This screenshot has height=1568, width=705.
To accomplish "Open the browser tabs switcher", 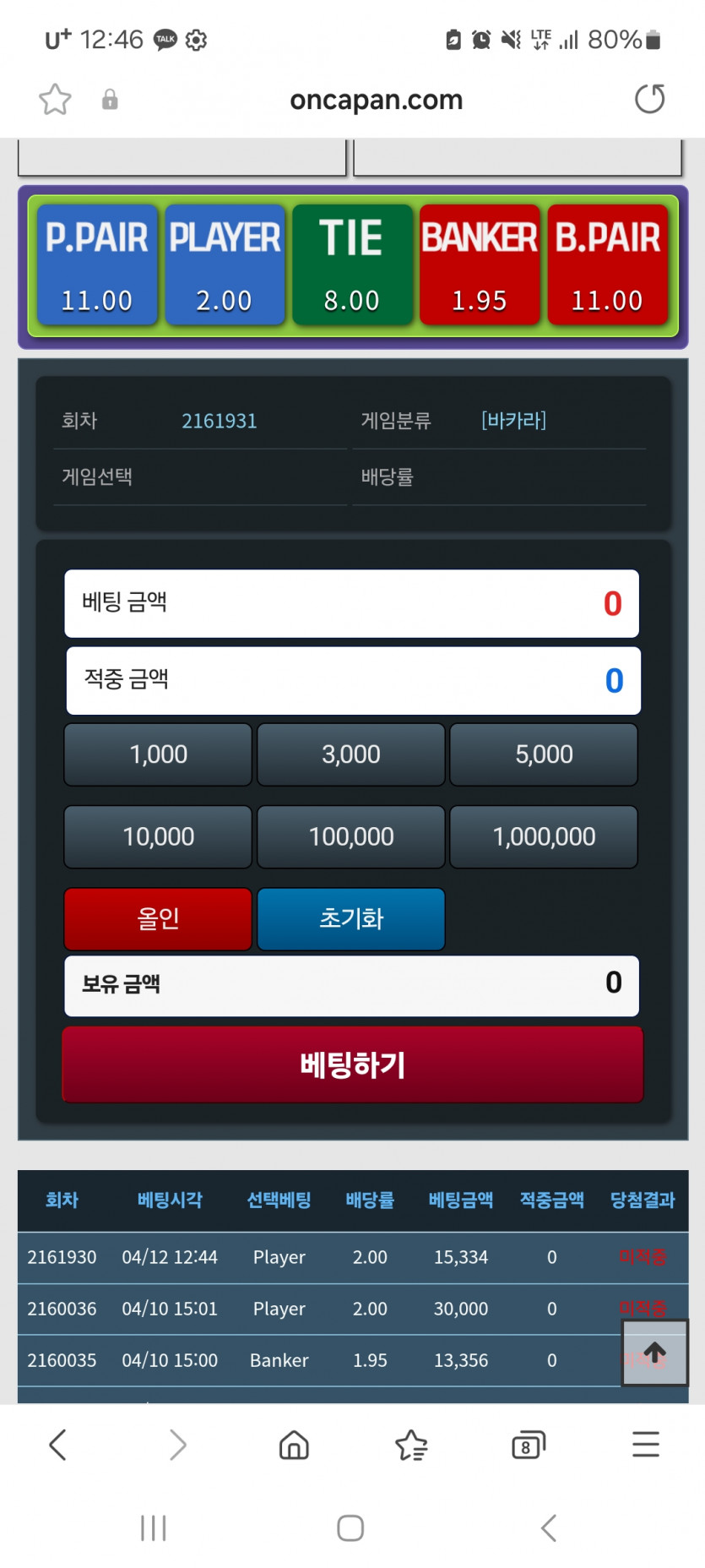I will pos(529,1445).
